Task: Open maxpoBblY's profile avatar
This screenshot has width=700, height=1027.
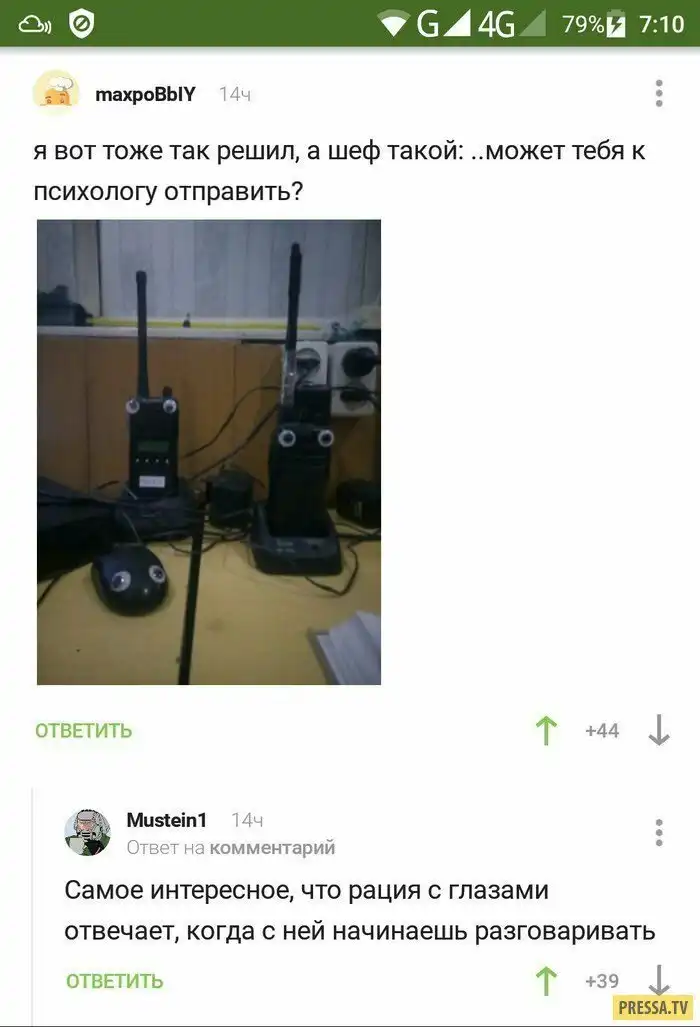Action: click(x=56, y=94)
